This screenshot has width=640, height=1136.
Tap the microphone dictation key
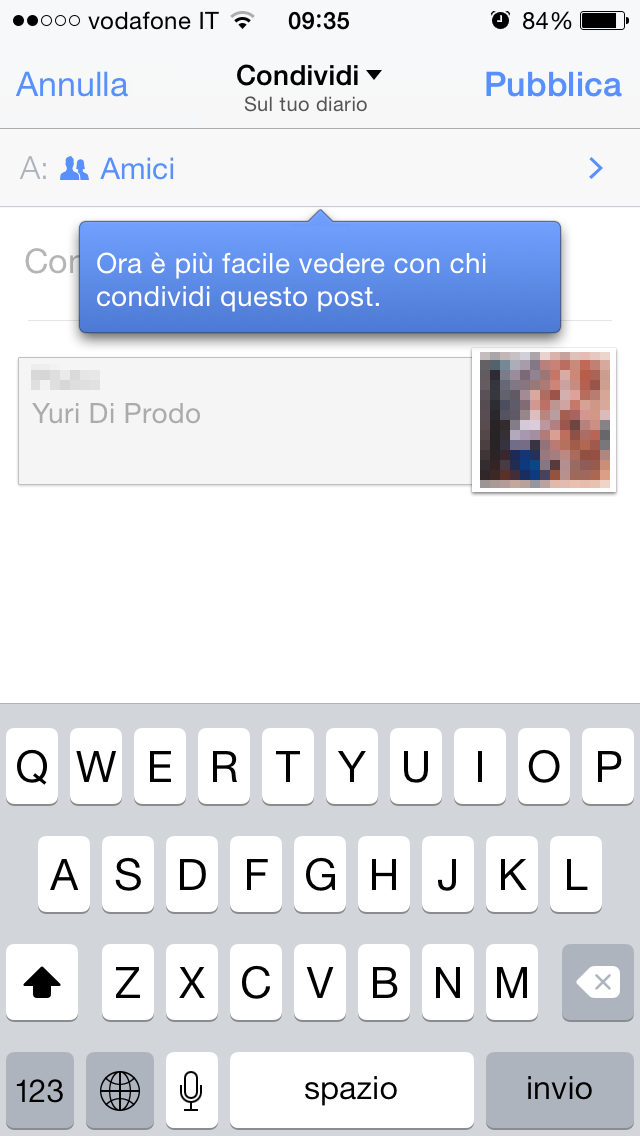tap(192, 1089)
